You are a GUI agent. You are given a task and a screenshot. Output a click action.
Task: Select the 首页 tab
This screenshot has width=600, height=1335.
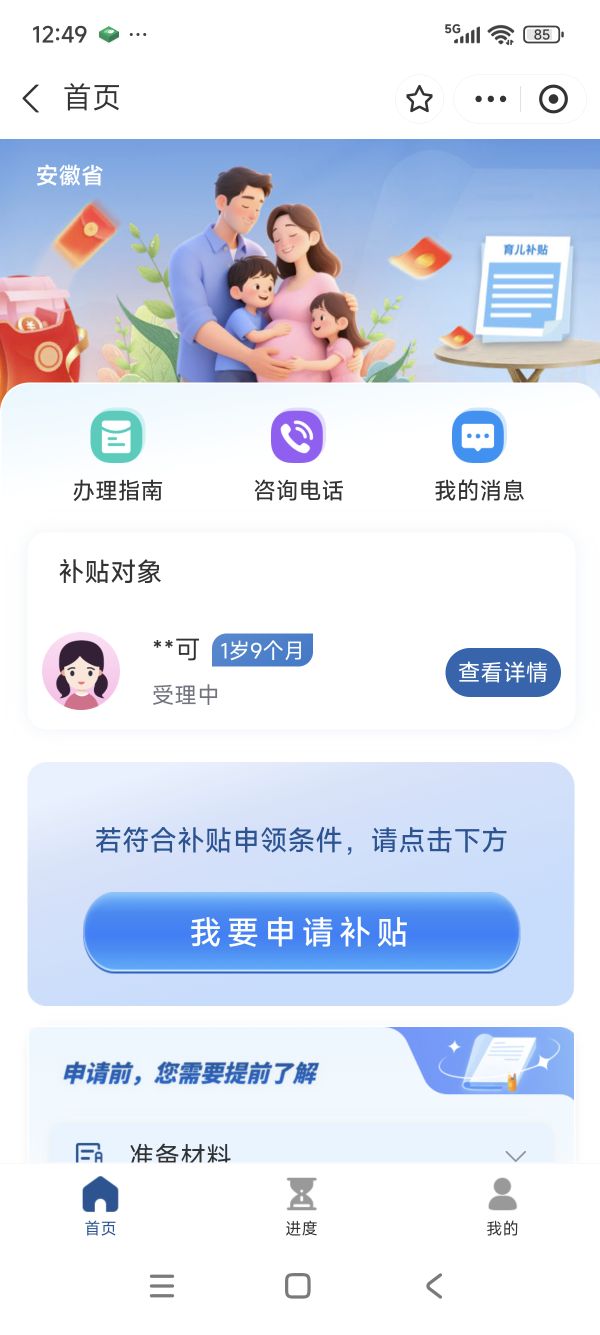(x=100, y=1206)
